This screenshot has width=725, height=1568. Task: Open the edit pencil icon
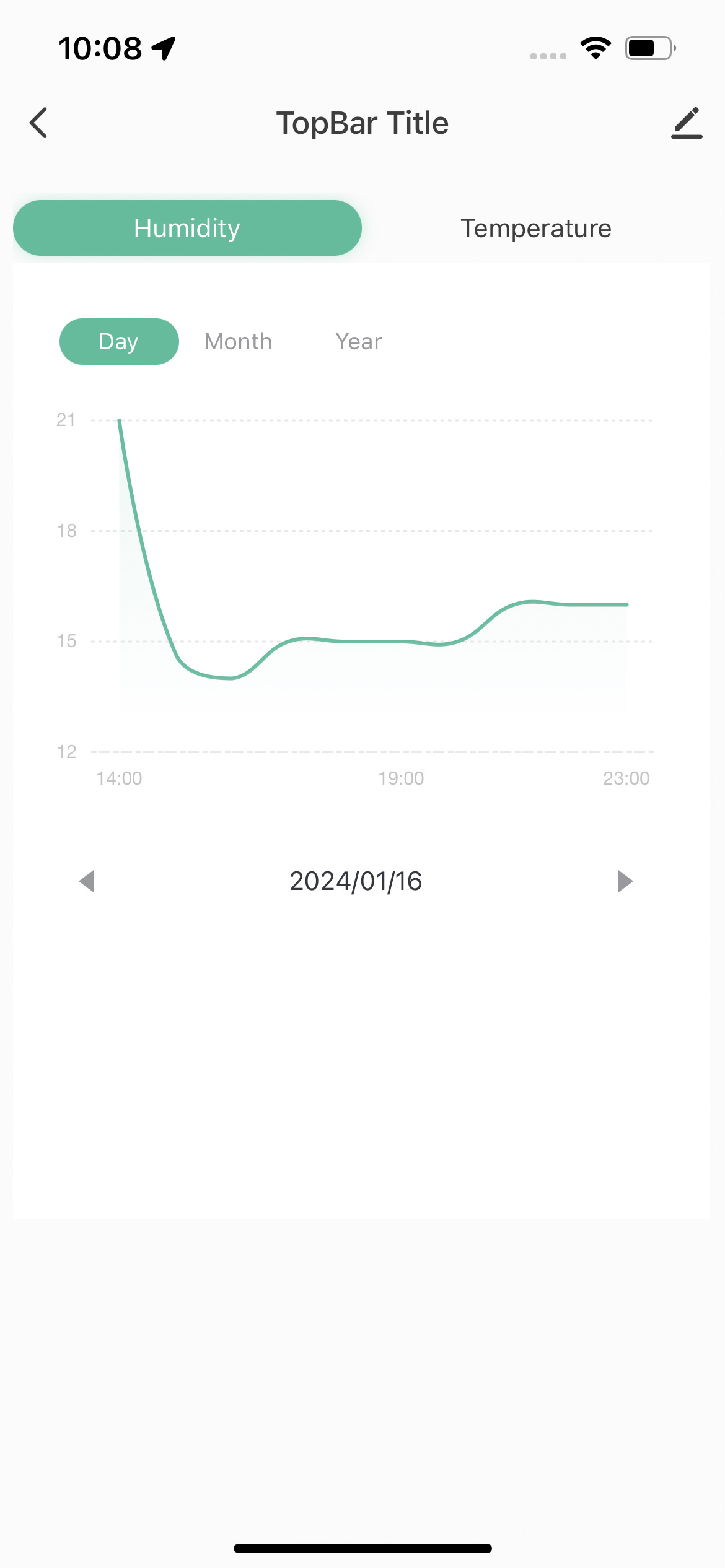[x=687, y=123]
